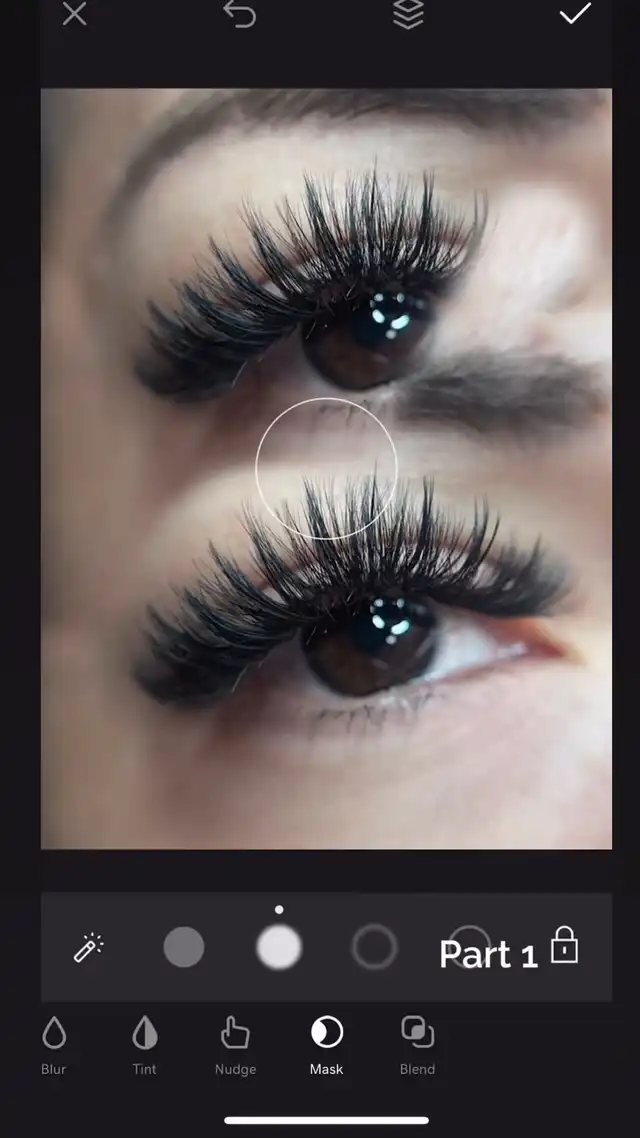Switch to the Blur tool
The image size is (640, 1138).
54,1045
